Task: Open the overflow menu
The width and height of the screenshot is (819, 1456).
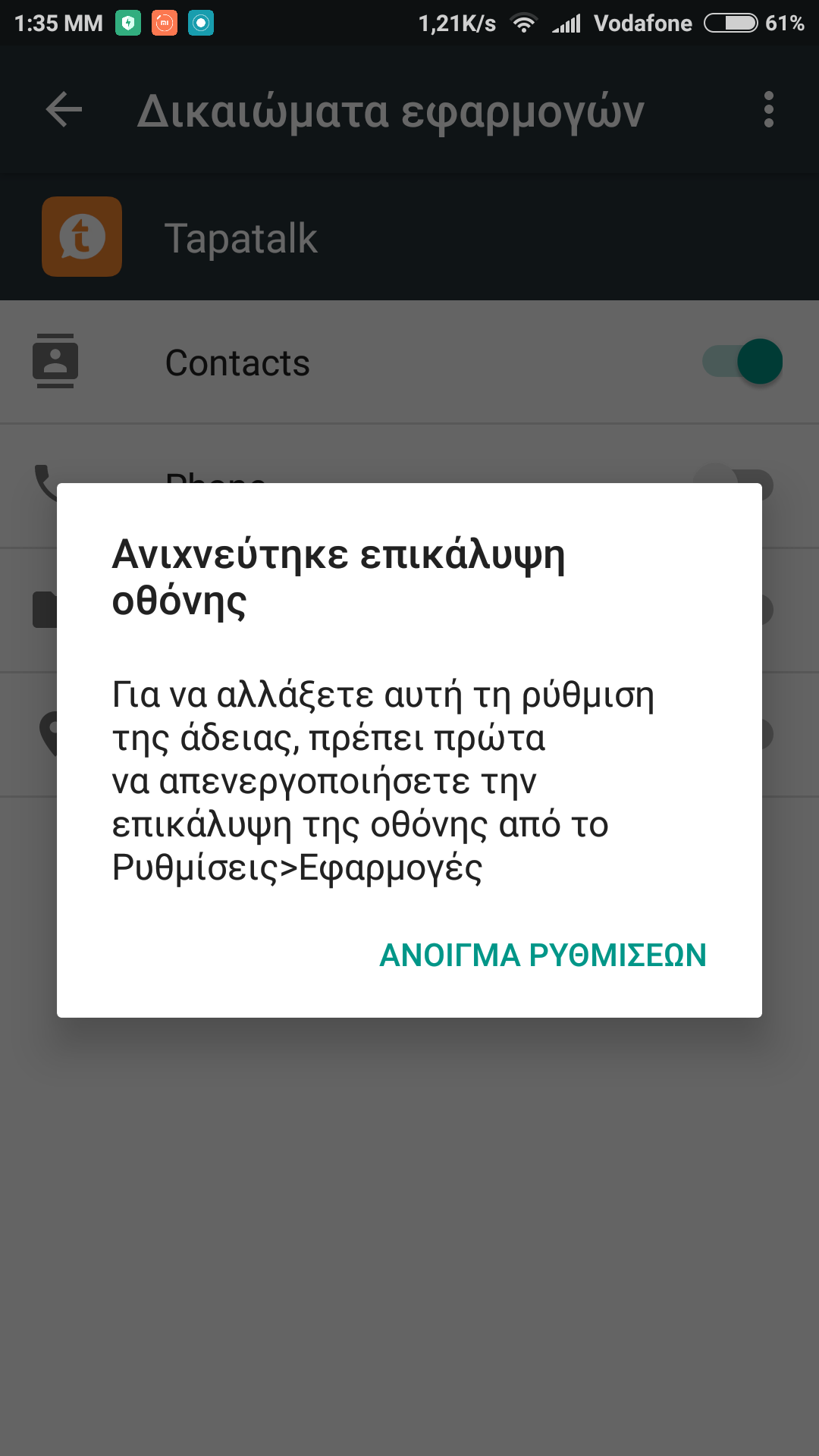Action: pyautogui.click(x=768, y=110)
